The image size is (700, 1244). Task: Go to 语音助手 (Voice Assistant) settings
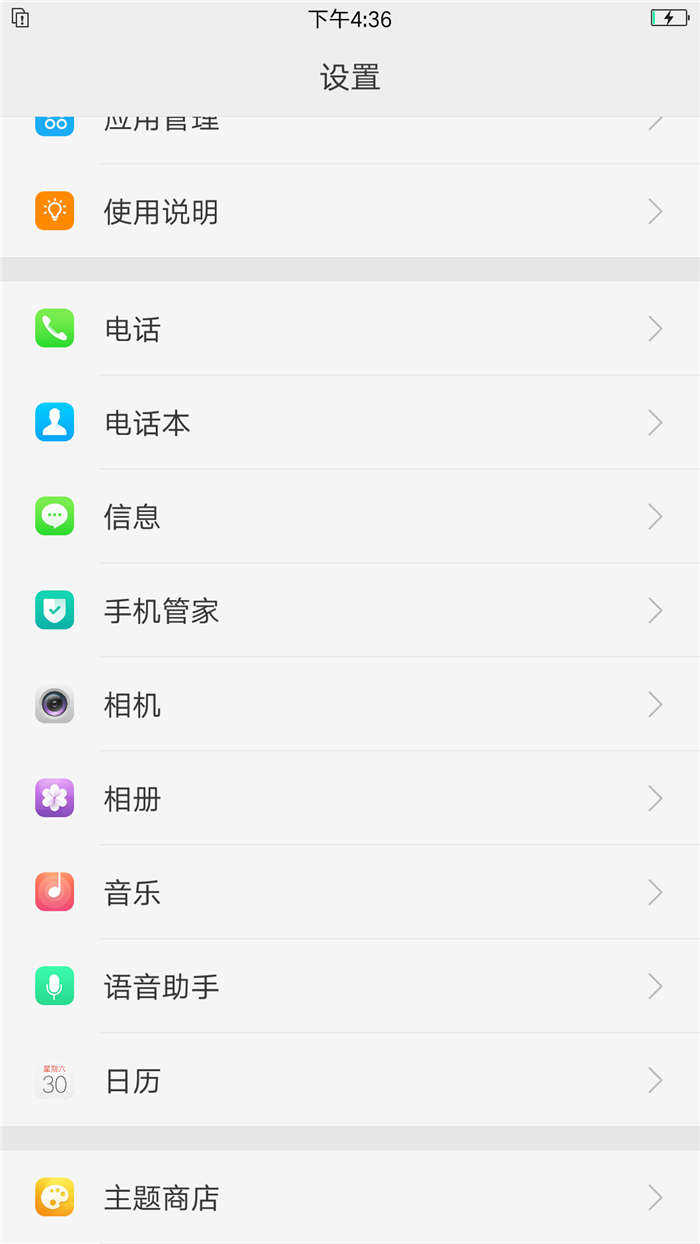point(161,987)
